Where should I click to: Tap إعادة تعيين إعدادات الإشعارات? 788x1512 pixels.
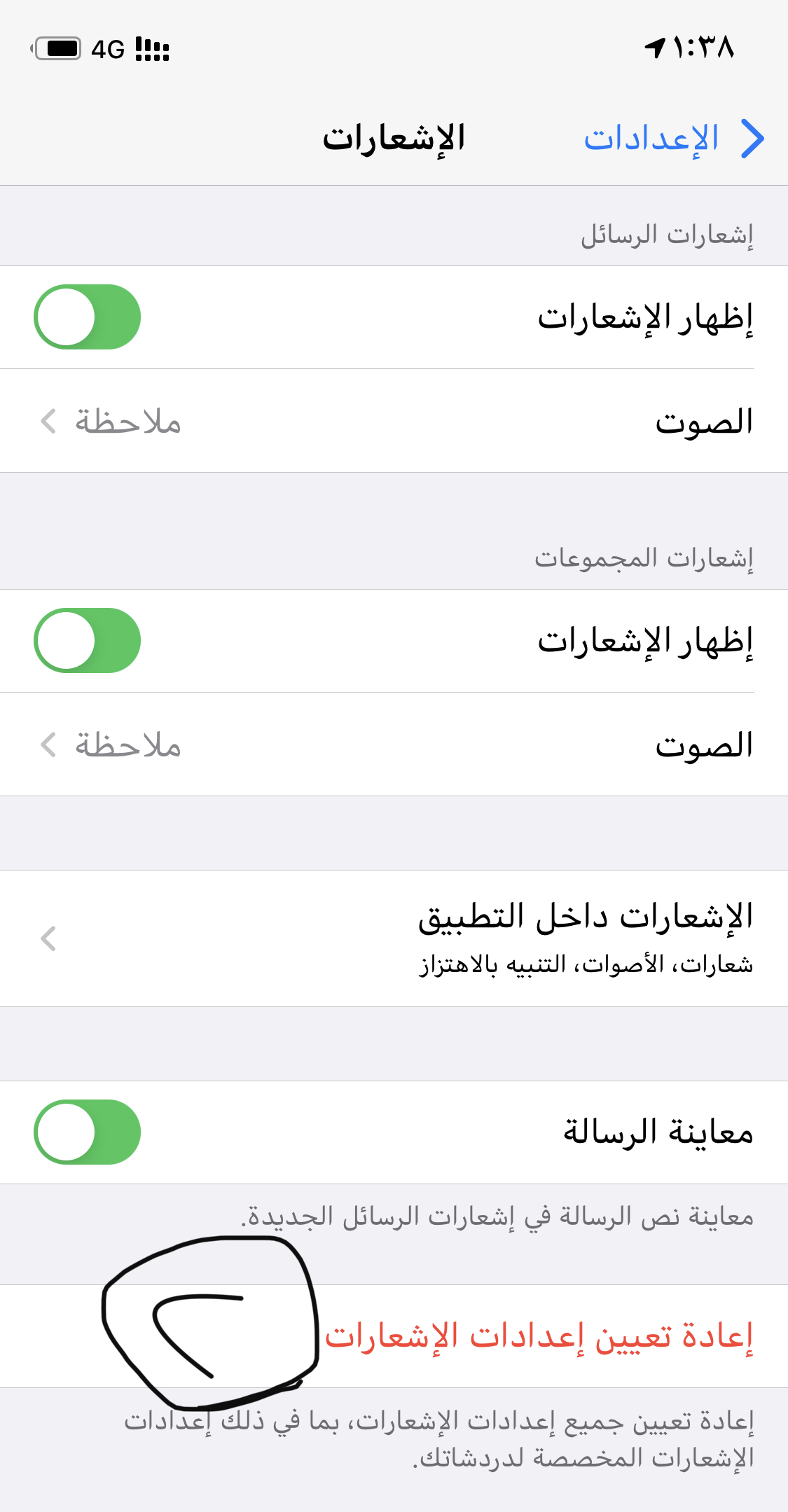click(x=539, y=1336)
